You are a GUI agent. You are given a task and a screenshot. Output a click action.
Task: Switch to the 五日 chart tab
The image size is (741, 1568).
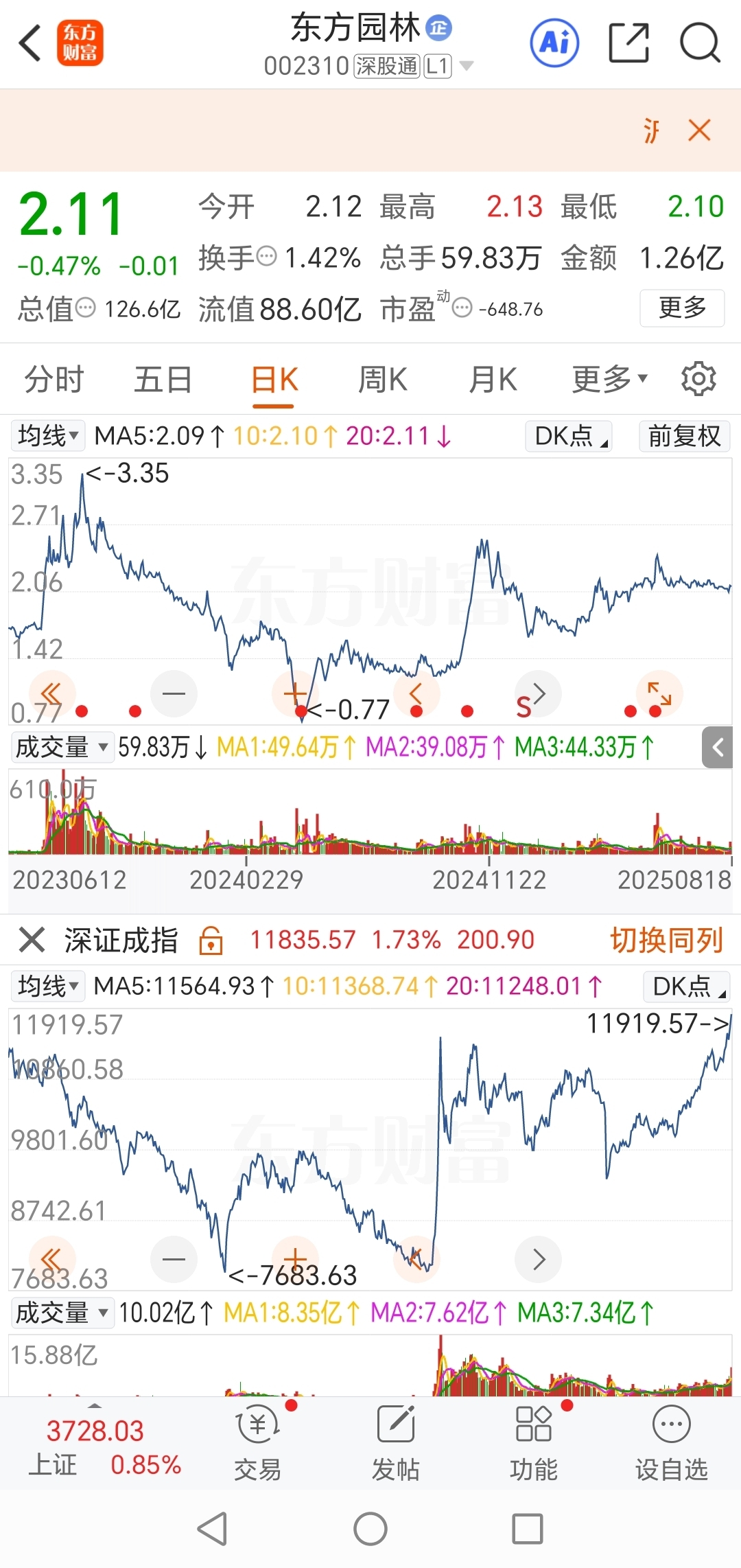(163, 379)
